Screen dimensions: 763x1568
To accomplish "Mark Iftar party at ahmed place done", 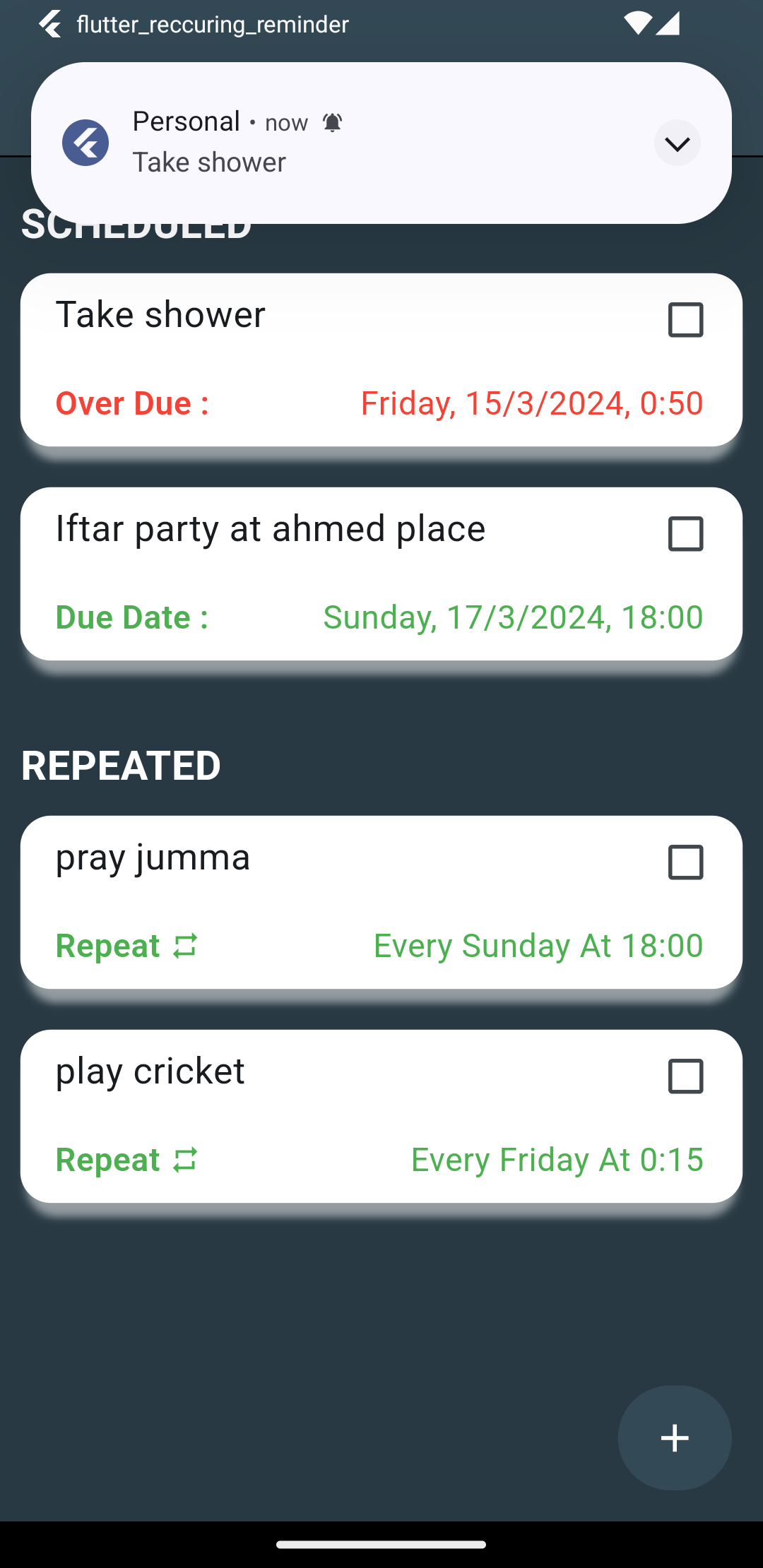I will click(685, 534).
